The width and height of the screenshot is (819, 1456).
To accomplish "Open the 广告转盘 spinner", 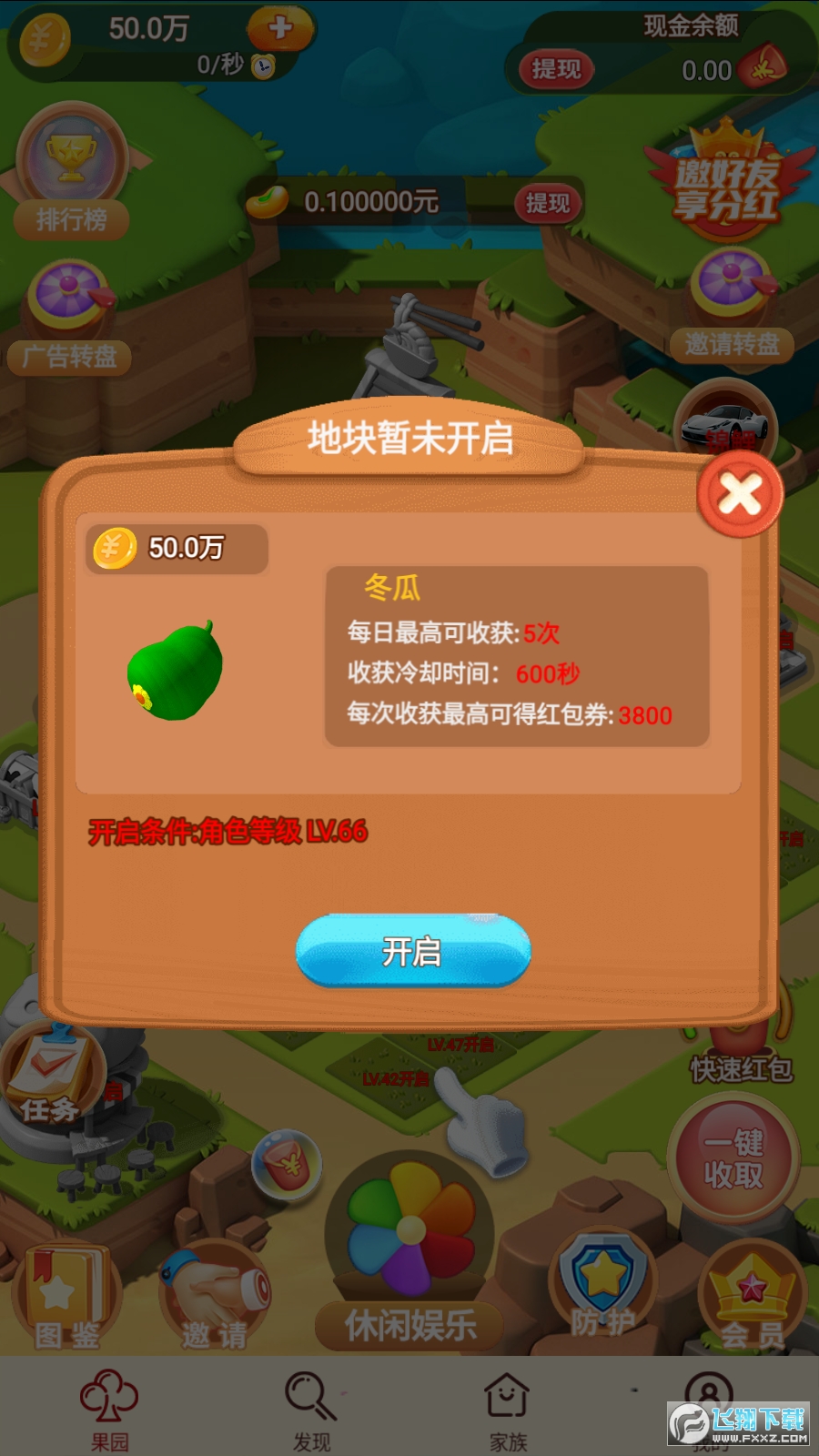I will pos(70,314).
